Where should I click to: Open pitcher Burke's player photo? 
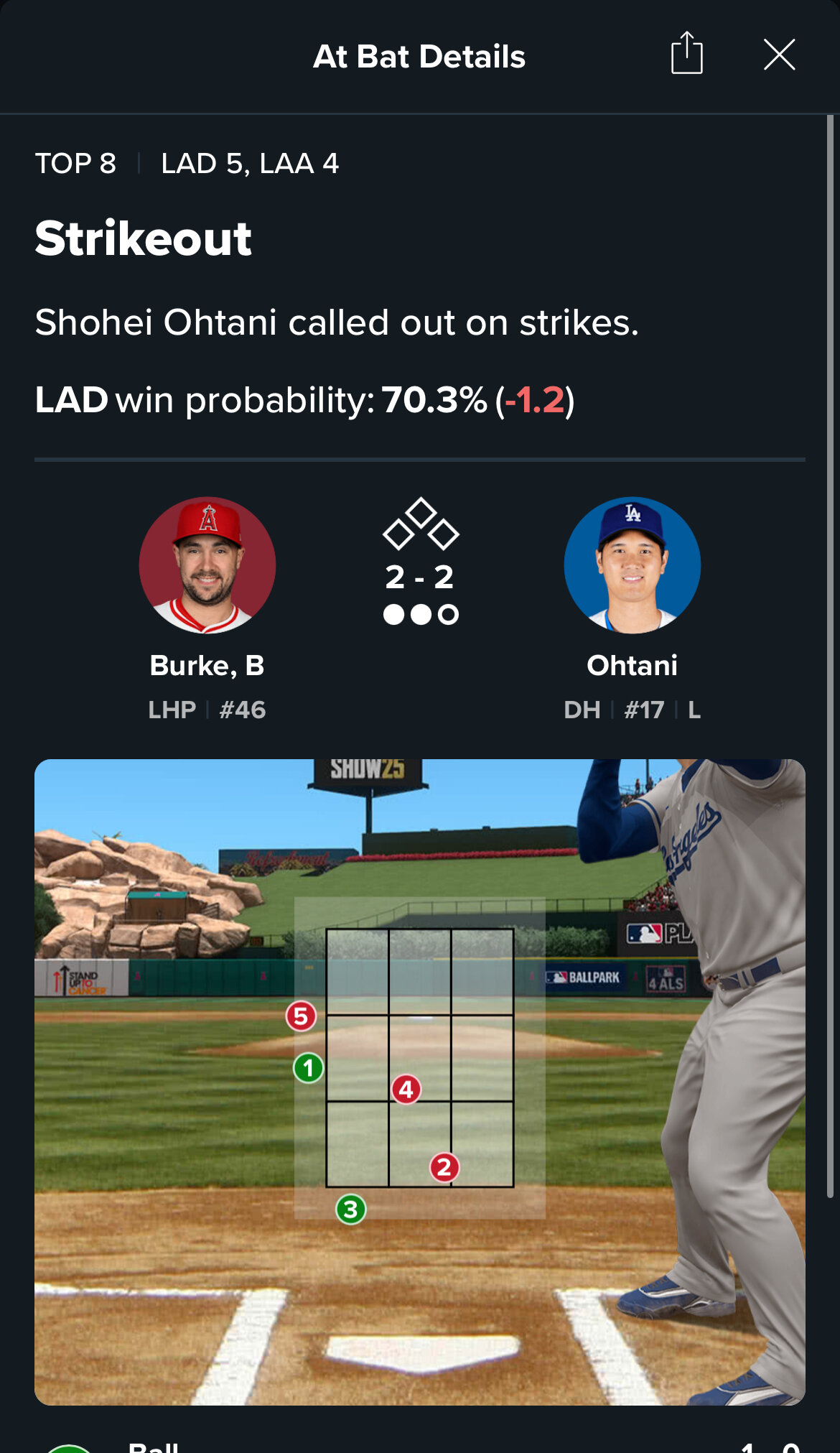coord(207,565)
